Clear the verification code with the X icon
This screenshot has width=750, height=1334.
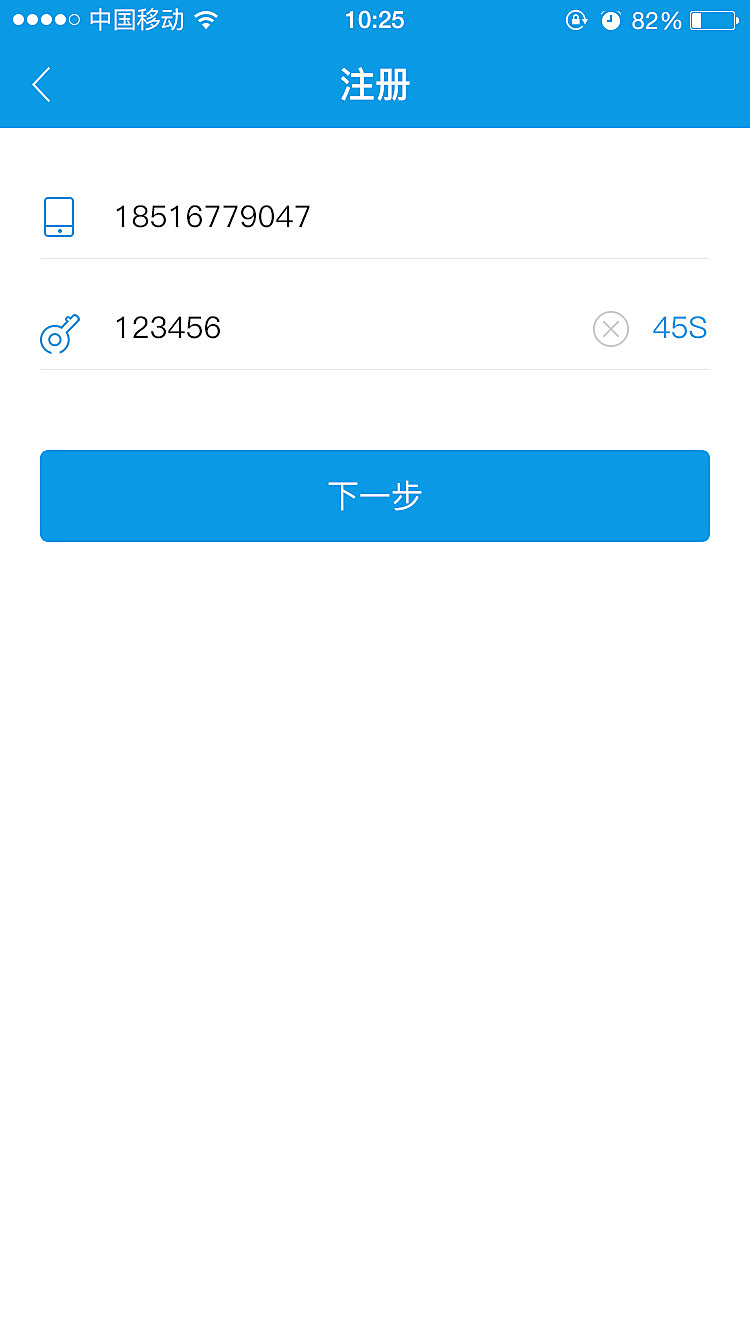[x=611, y=328]
